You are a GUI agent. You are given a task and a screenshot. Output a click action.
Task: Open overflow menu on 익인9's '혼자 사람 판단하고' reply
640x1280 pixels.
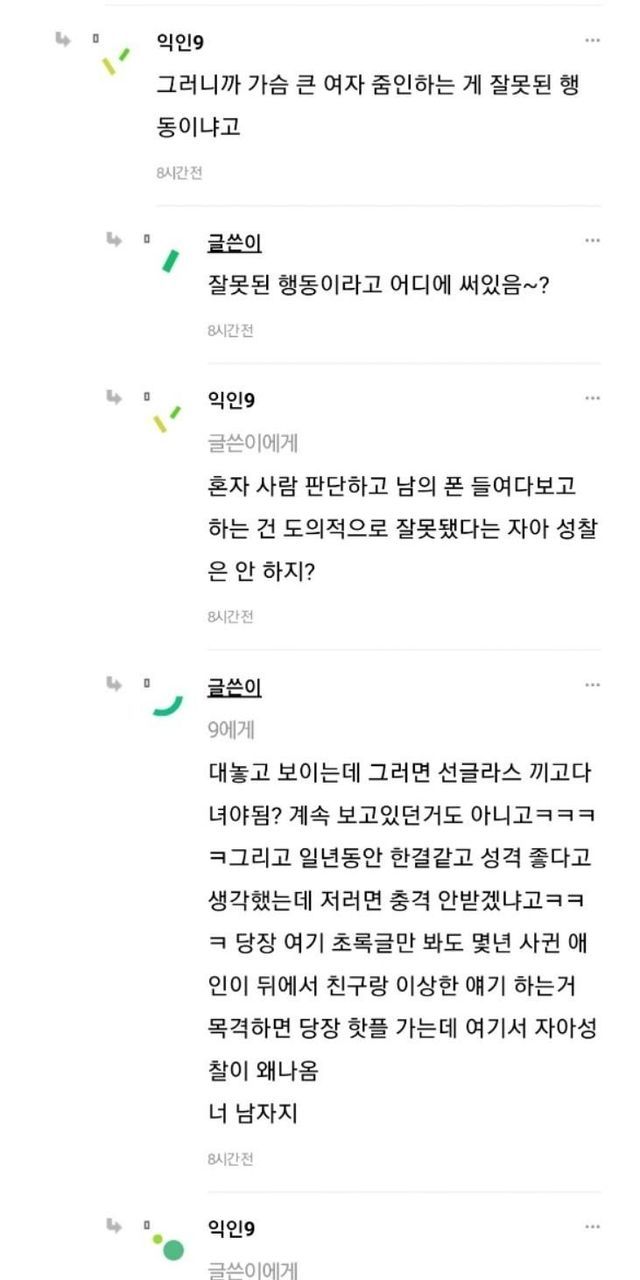(593, 399)
